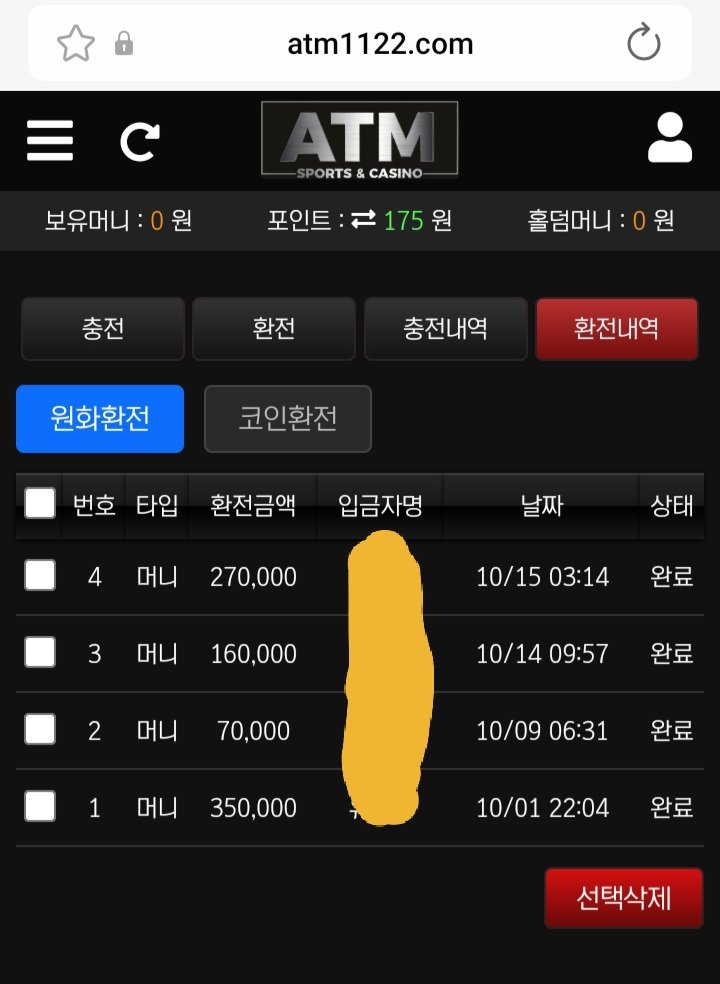Switch to 코인환전
The width and height of the screenshot is (720, 984).
(x=288, y=419)
